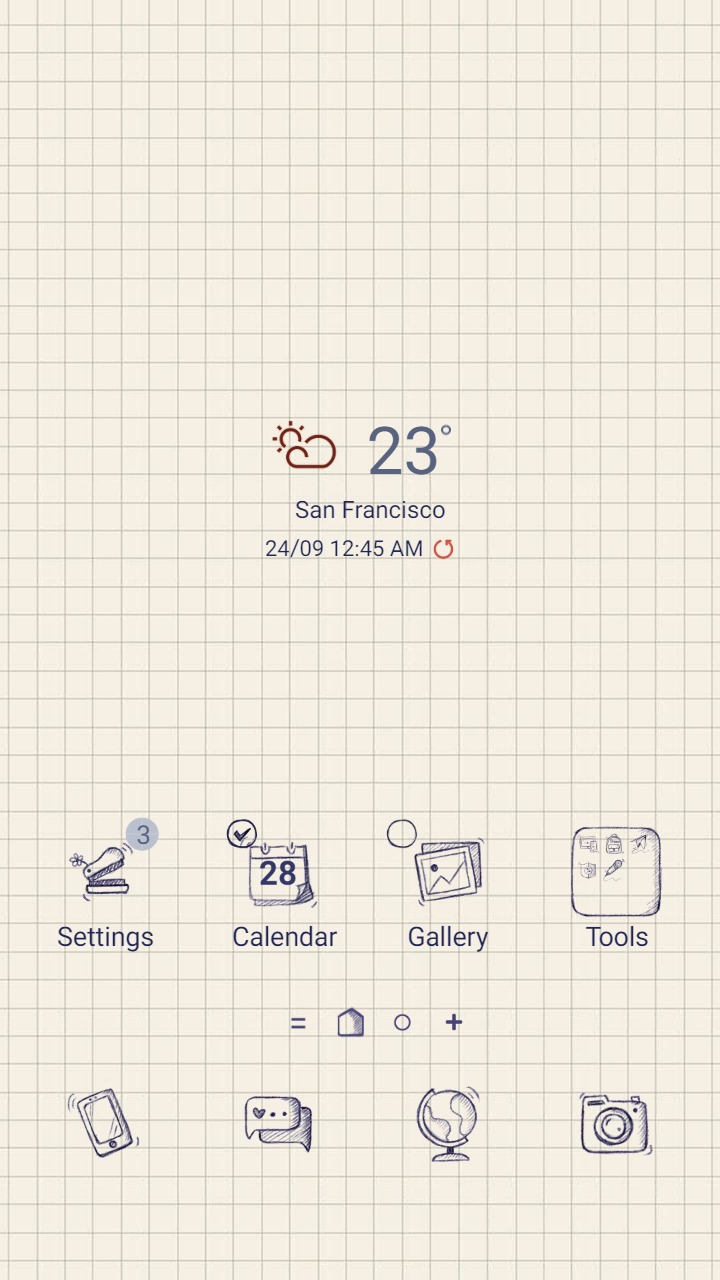720x1280 pixels.
Task: Open San Francisco weather details
Action: click(369, 510)
